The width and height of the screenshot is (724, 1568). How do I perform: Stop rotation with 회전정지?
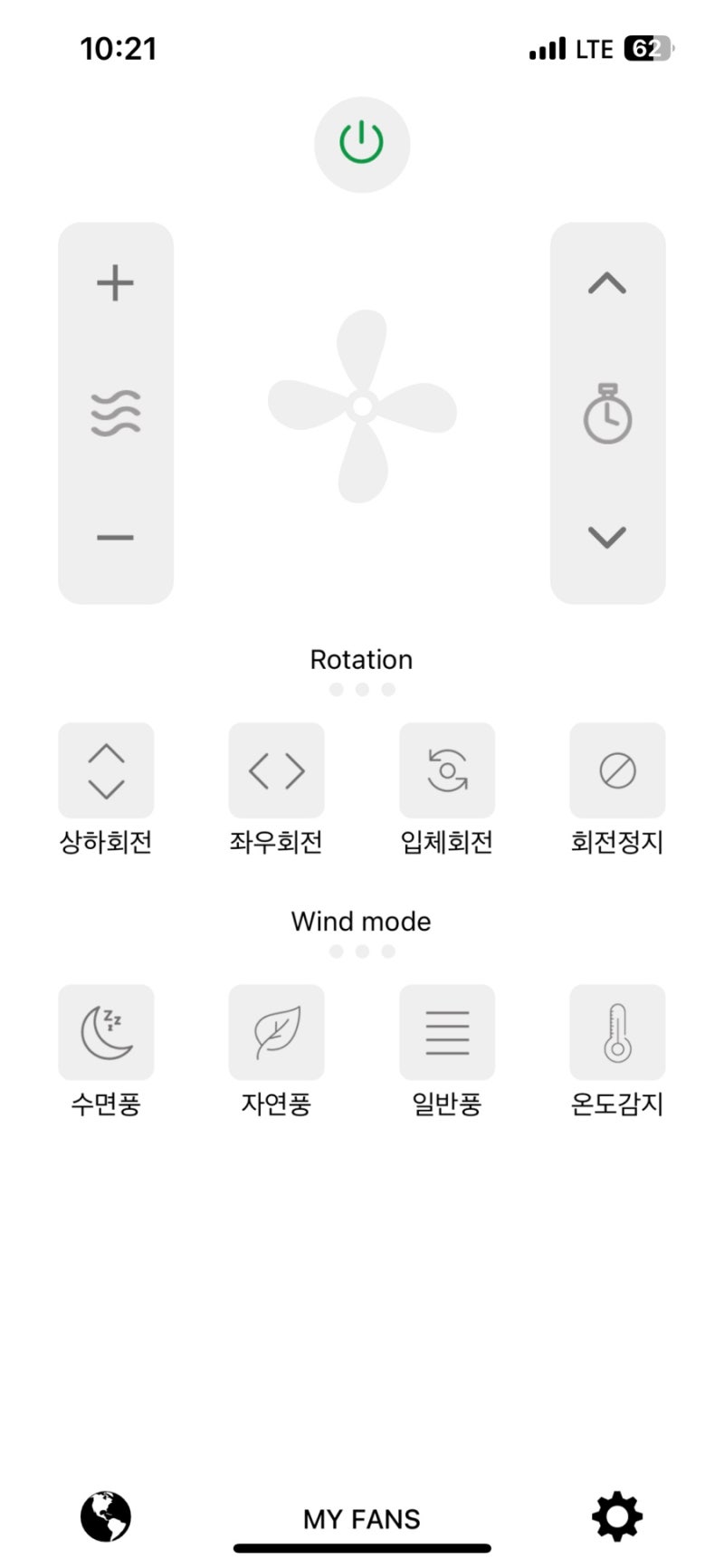[617, 770]
